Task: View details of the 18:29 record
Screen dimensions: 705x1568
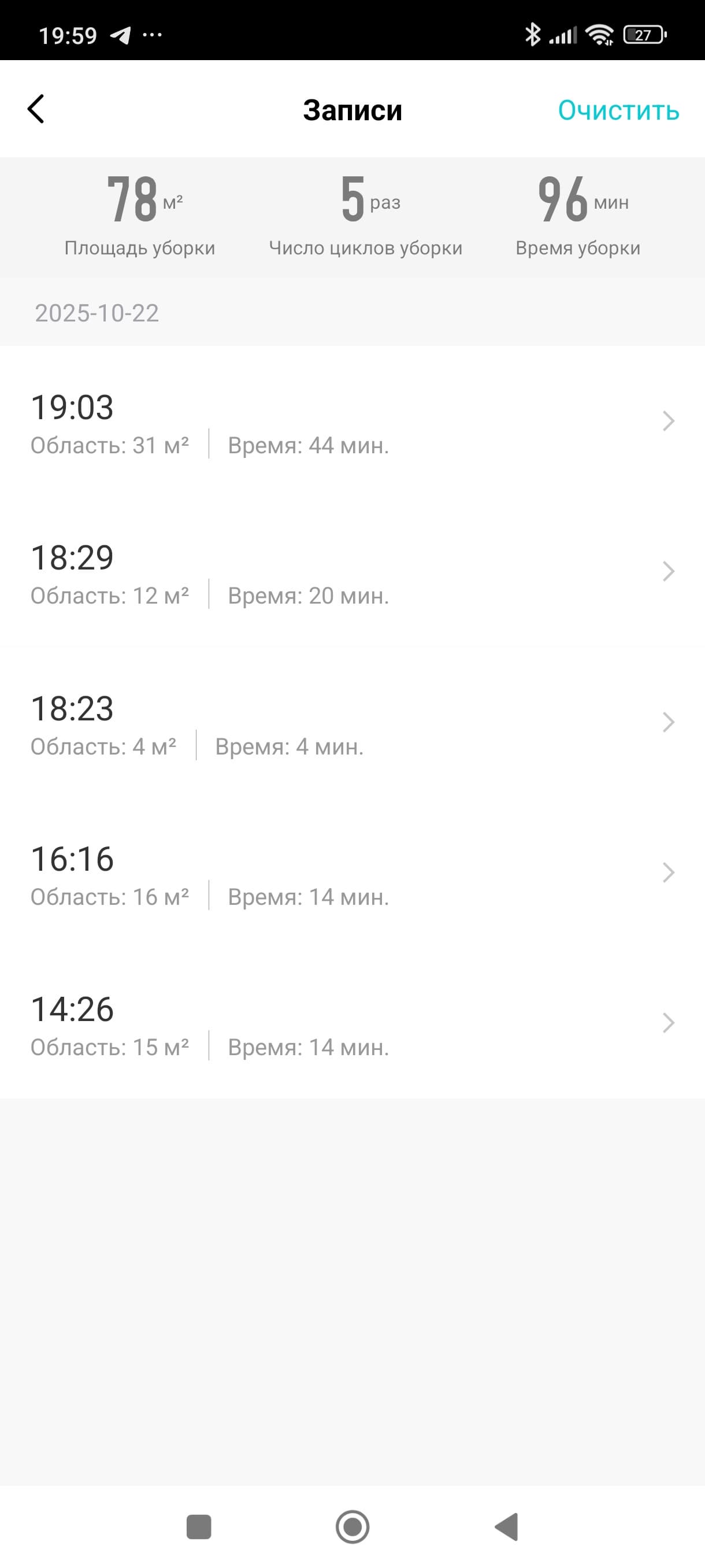Action: coord(352,573)
